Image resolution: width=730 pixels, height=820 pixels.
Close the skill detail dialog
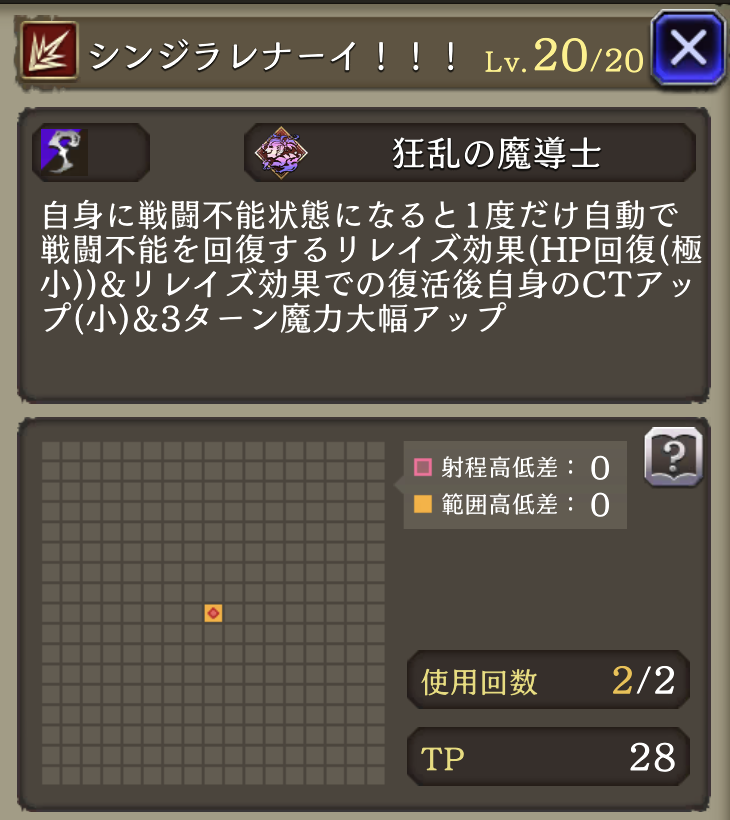(x=687, y=47)
